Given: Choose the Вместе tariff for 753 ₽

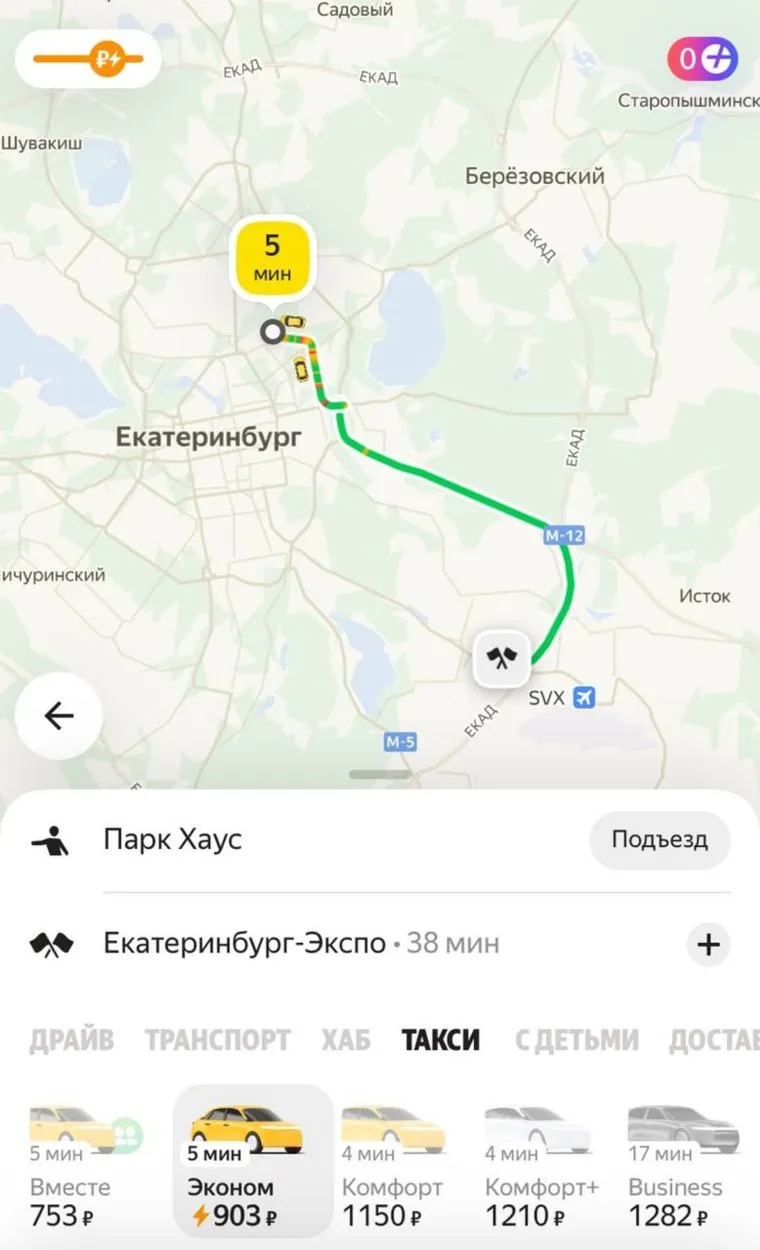Looking at the screenshot, I should tap(80, 1165).
